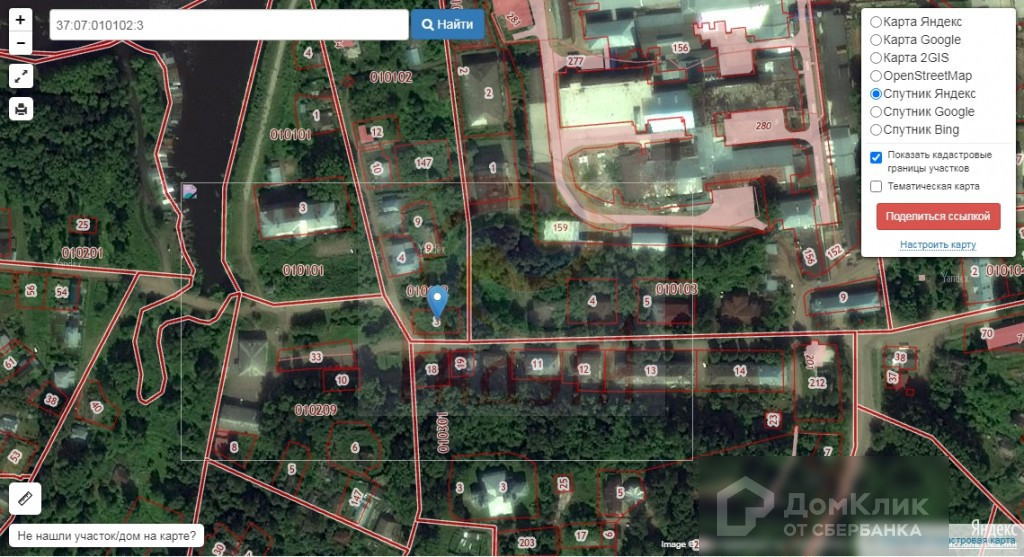Open the Настроить карту link
This screenshot has height=557, width=1024.
click(938, 245)
